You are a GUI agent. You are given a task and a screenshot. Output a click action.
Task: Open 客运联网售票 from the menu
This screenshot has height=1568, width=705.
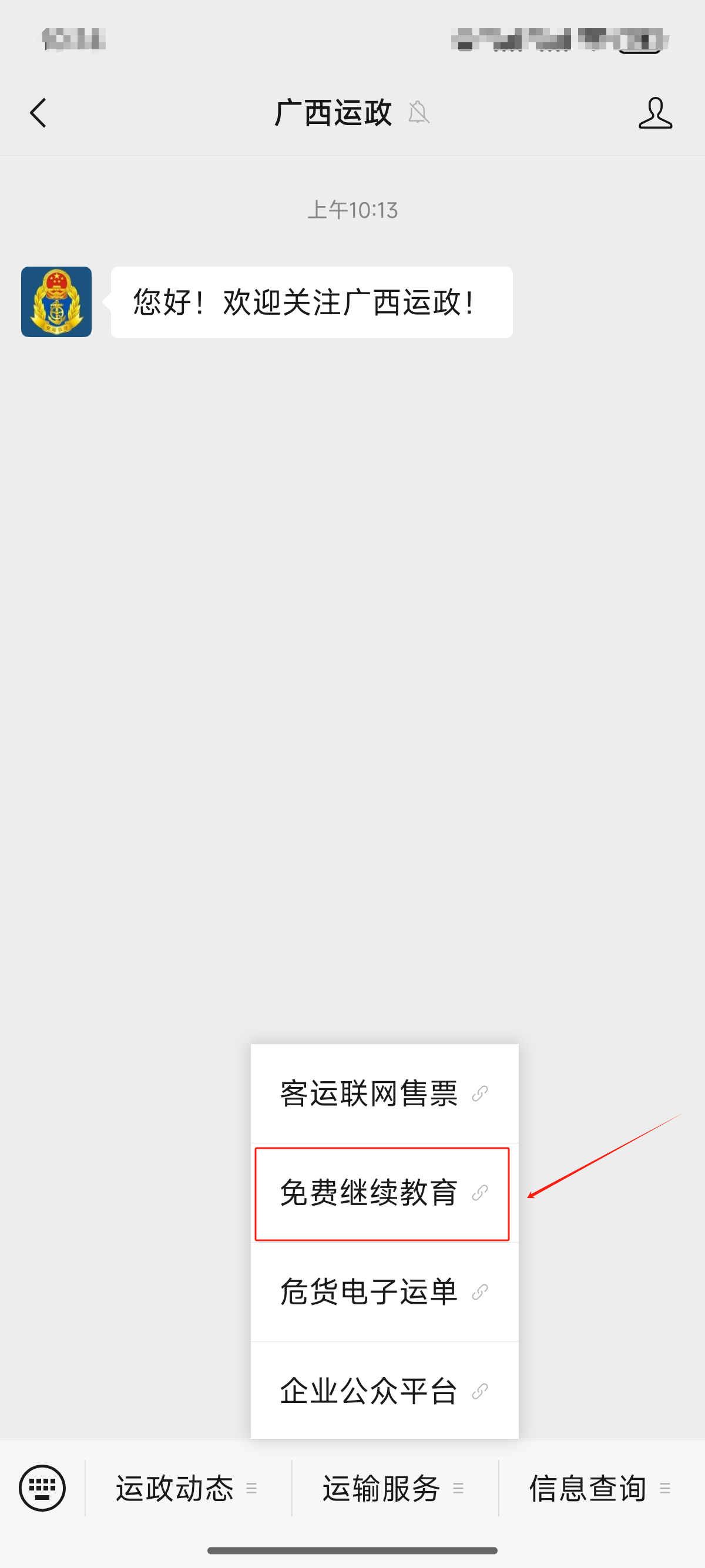tap(384, 1093)
